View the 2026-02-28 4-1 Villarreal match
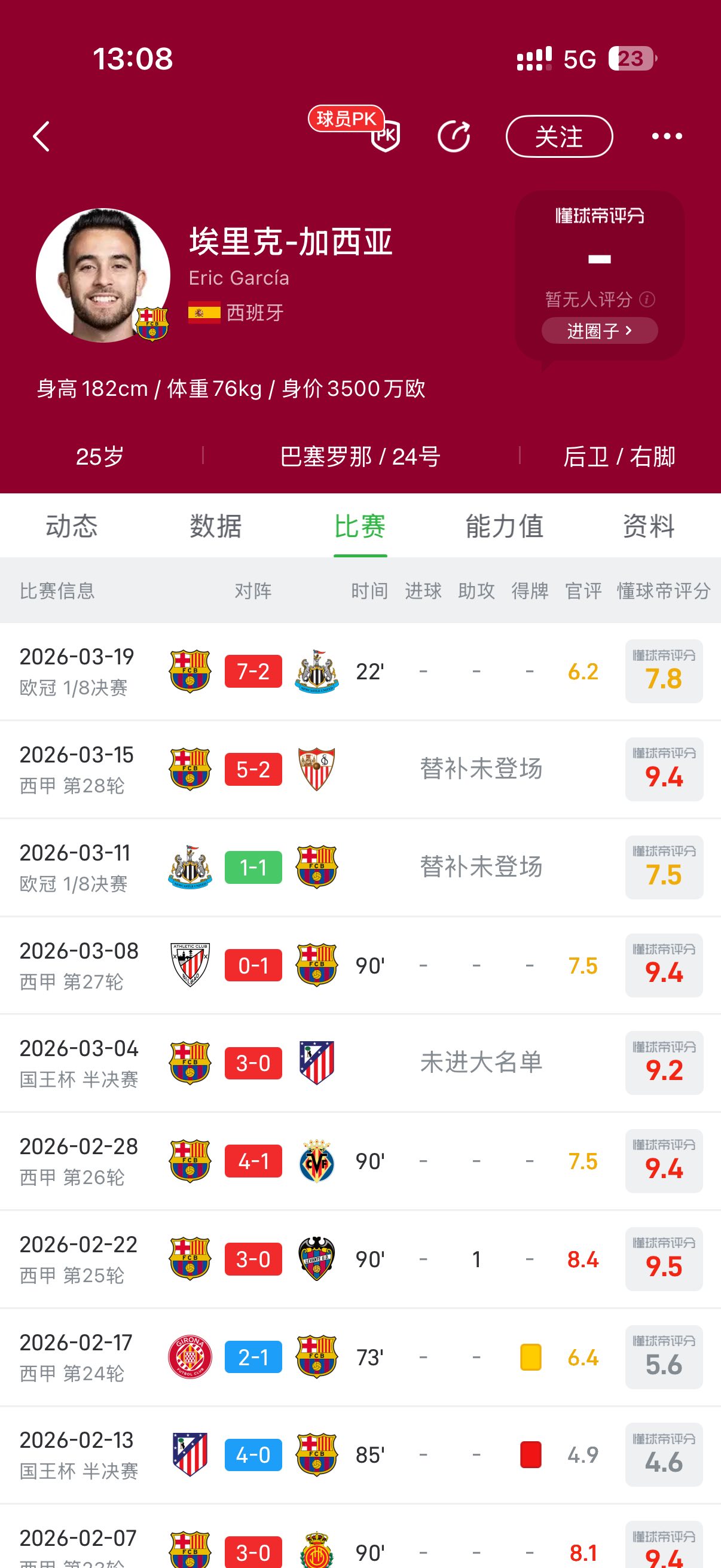This screenshot has height=1568, width=721. tap(253, 1161)
